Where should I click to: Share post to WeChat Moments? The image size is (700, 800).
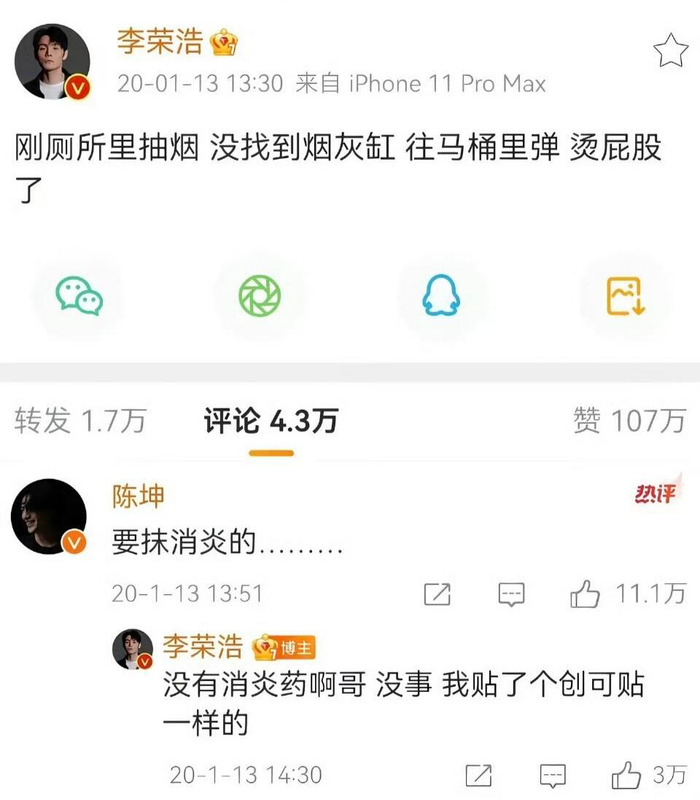pyautogui.click(x=260, y=296)
